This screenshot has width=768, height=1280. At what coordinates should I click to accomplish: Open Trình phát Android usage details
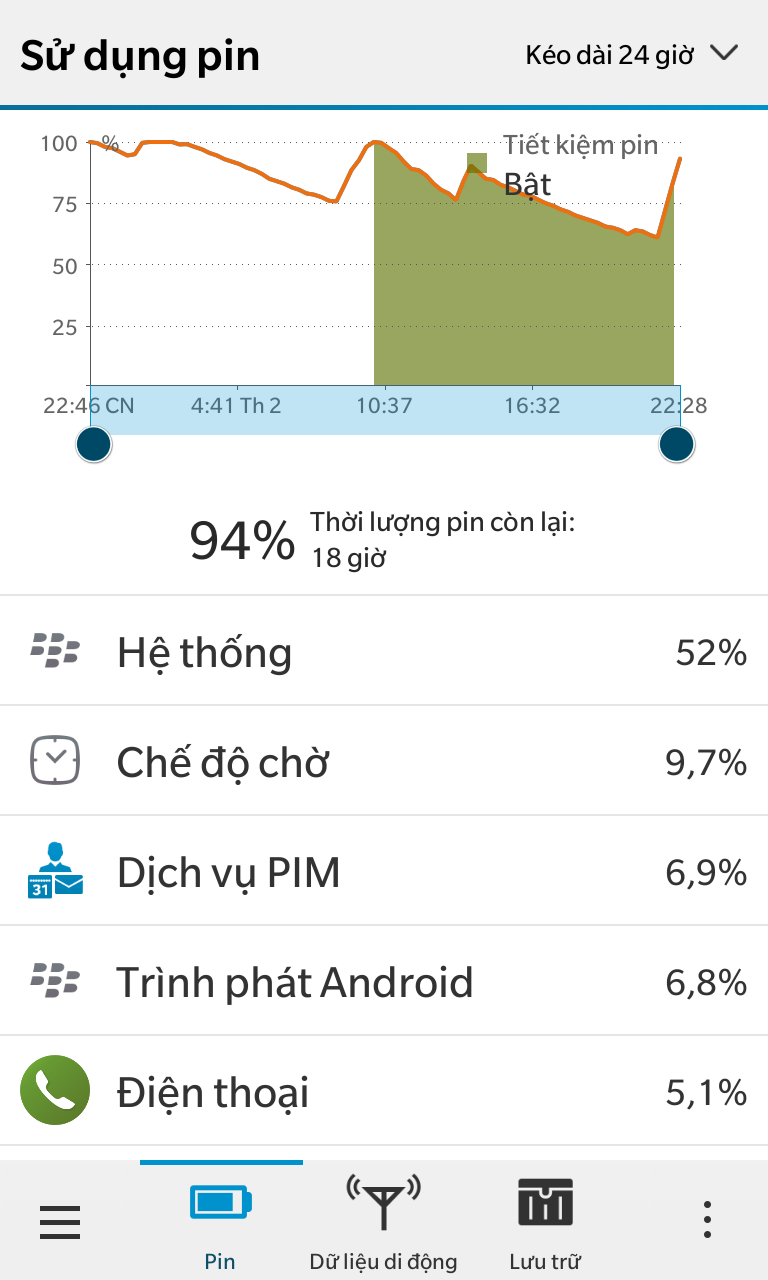384,981
